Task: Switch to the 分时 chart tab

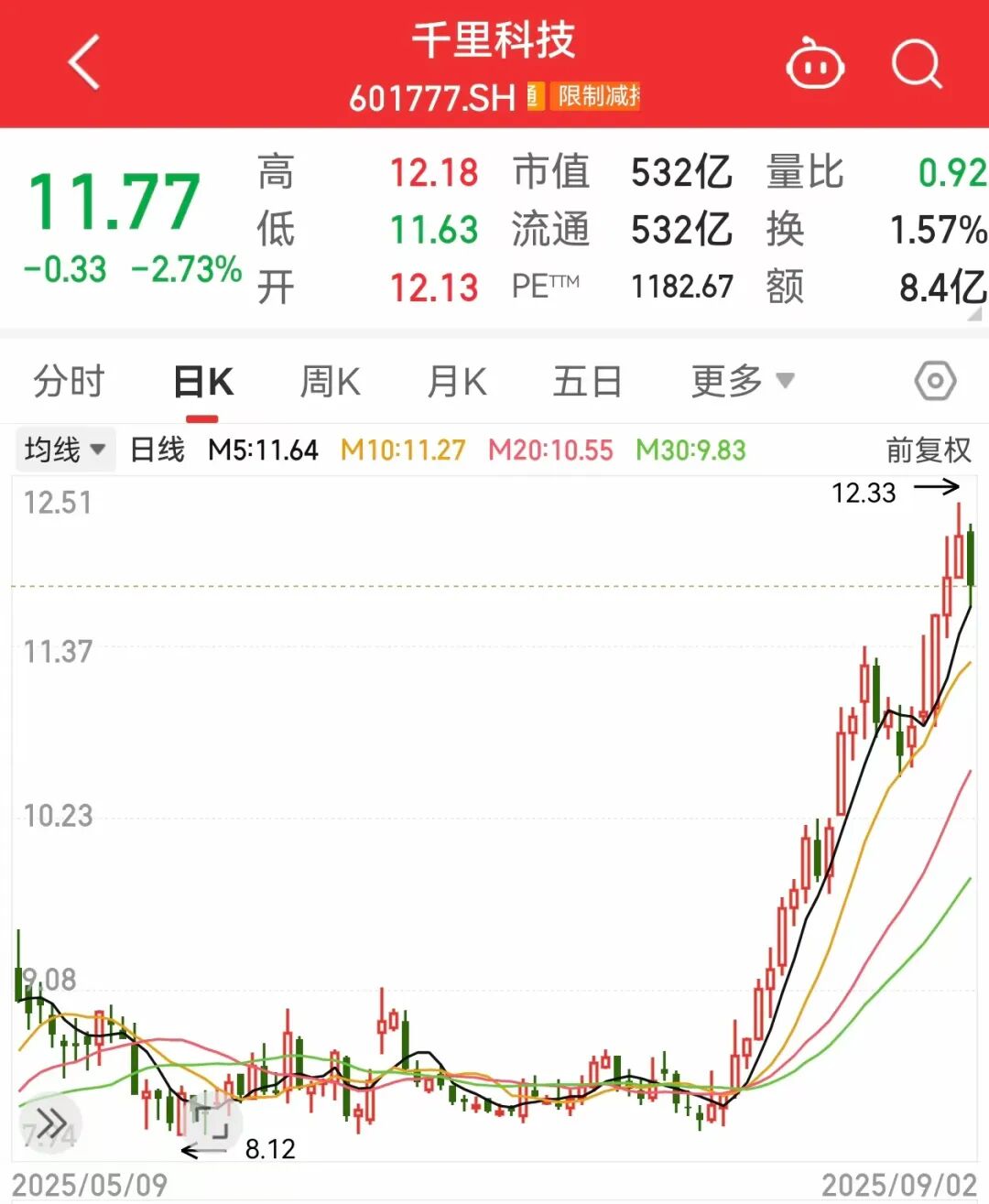Action: point(69,382)
